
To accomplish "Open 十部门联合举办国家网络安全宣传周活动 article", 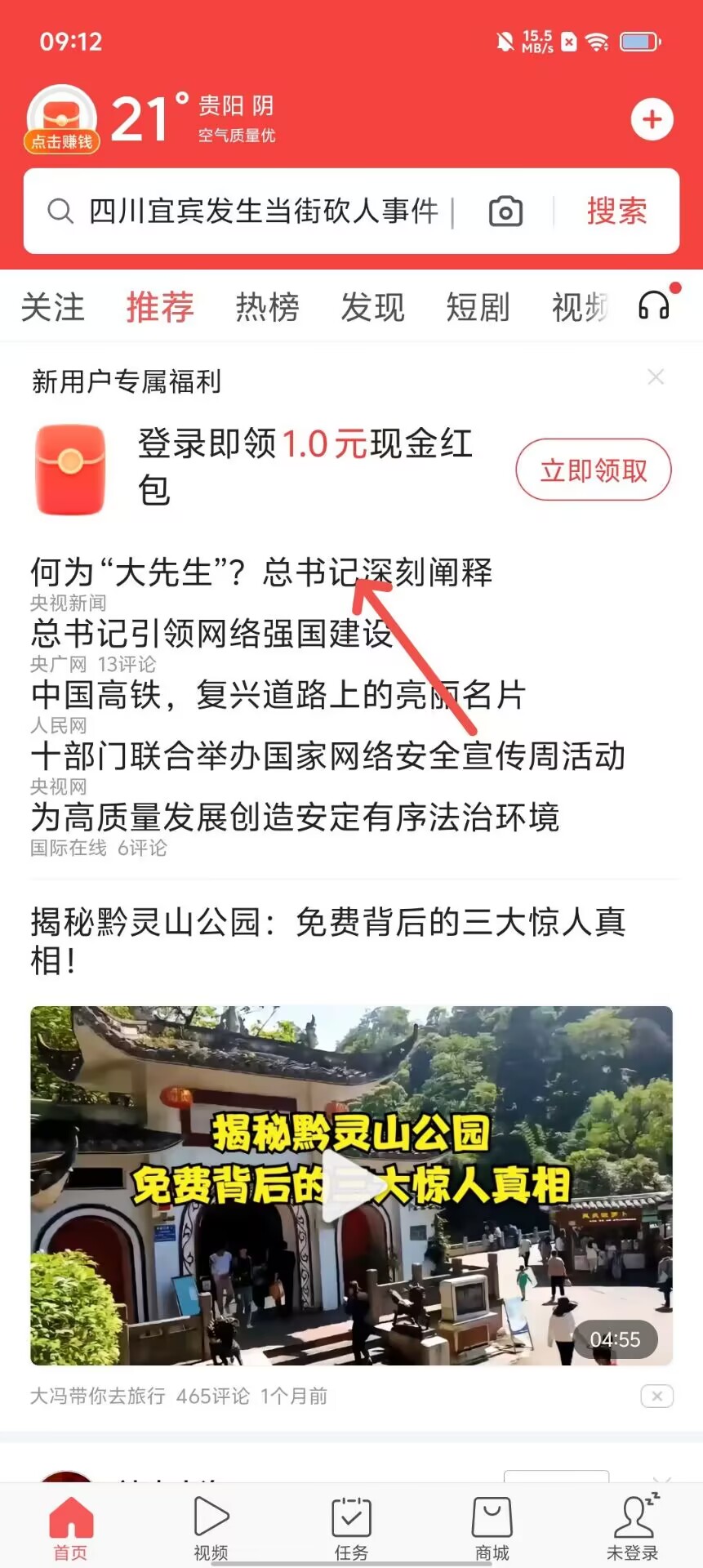I will point(327,756).
